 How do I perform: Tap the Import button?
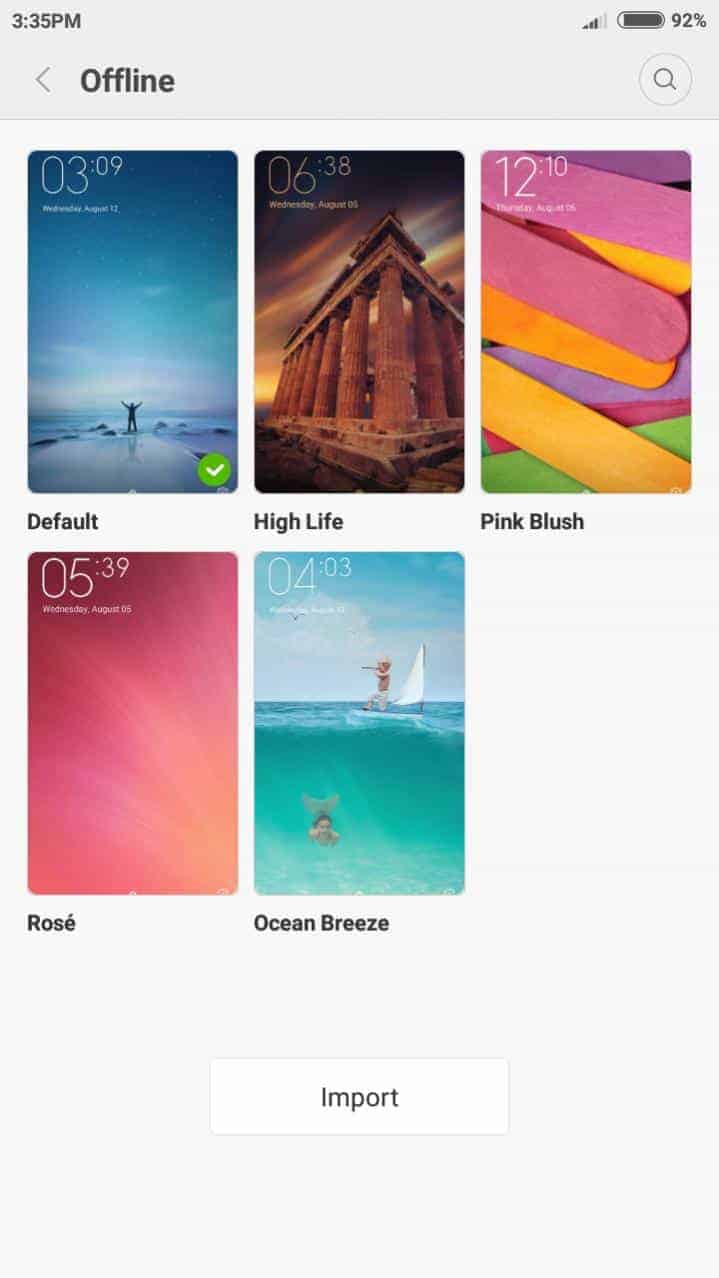click(359, 1097)
